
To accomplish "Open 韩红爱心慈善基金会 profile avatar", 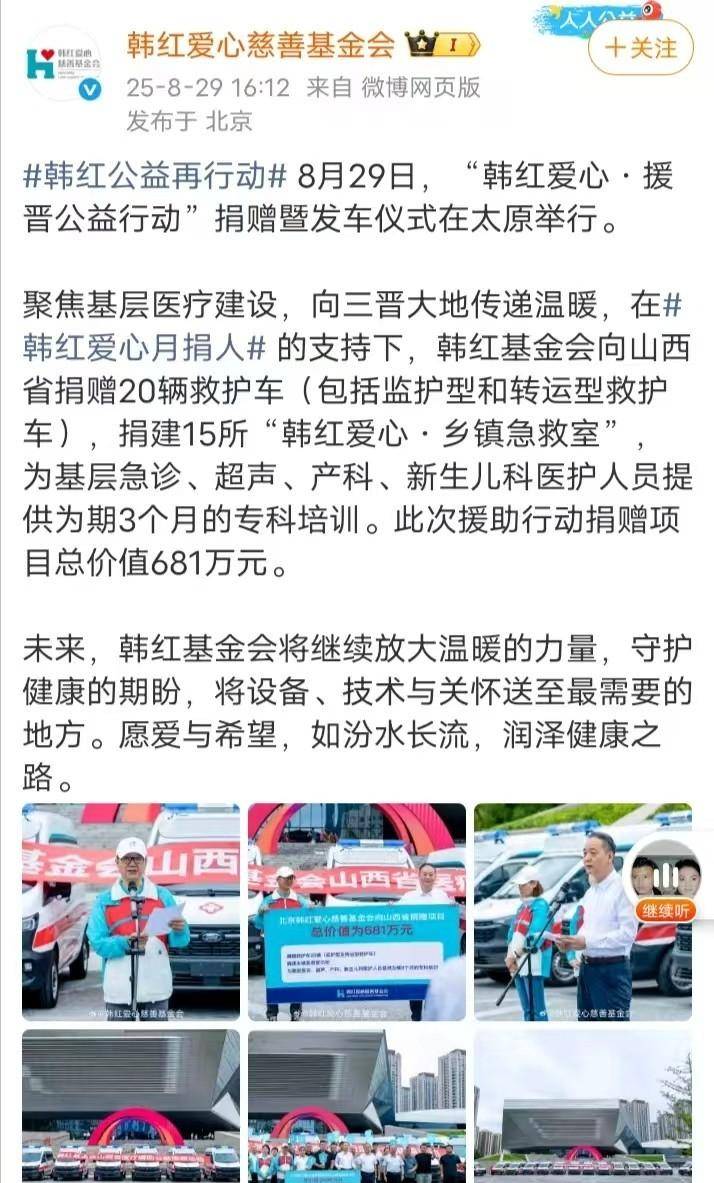I will pos(62,64).
